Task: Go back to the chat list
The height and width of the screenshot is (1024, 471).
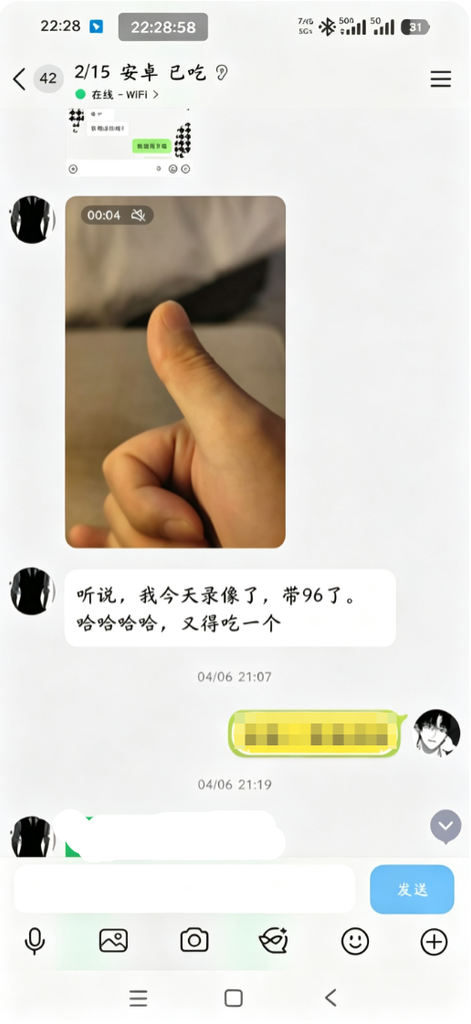Action: point(19,80)
